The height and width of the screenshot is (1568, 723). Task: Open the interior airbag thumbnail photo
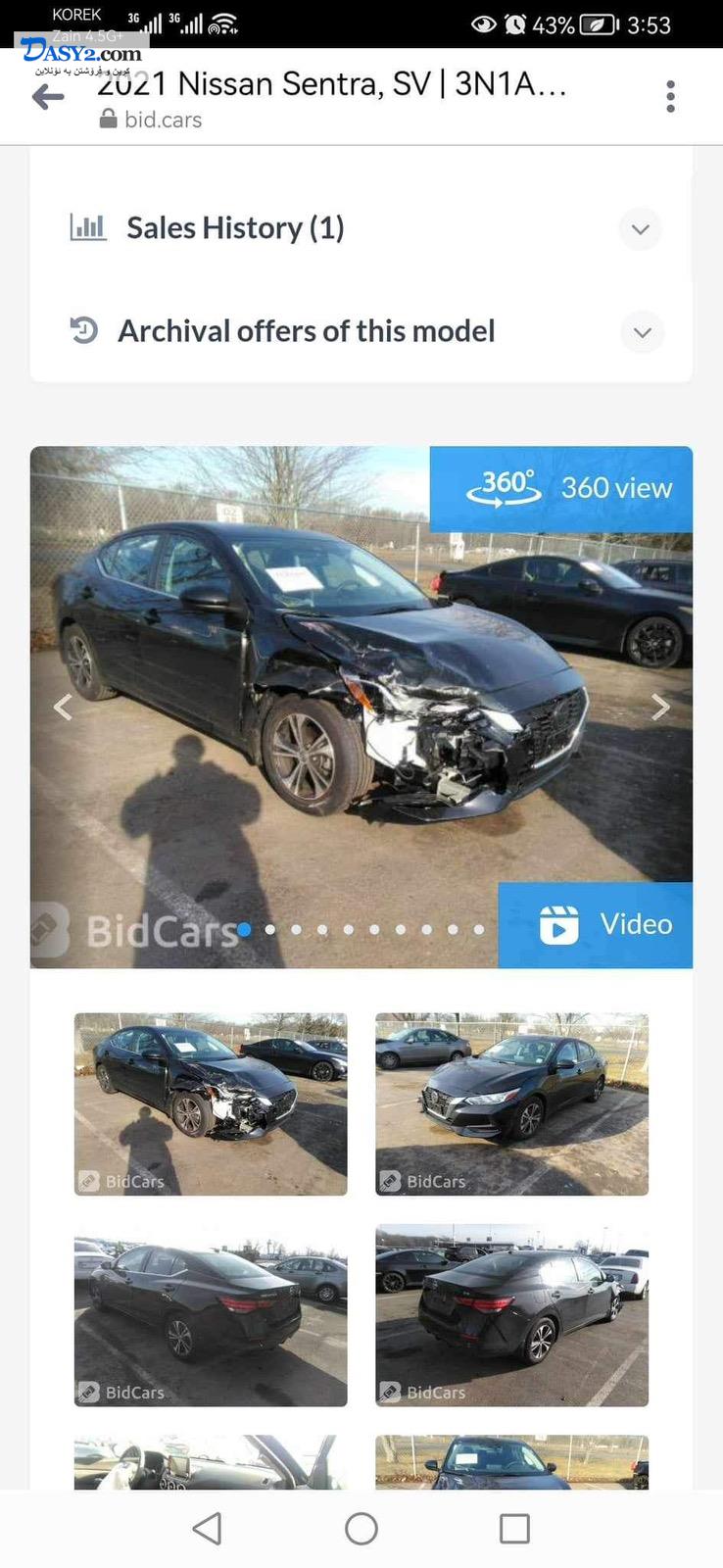(x=211, y=1462)
